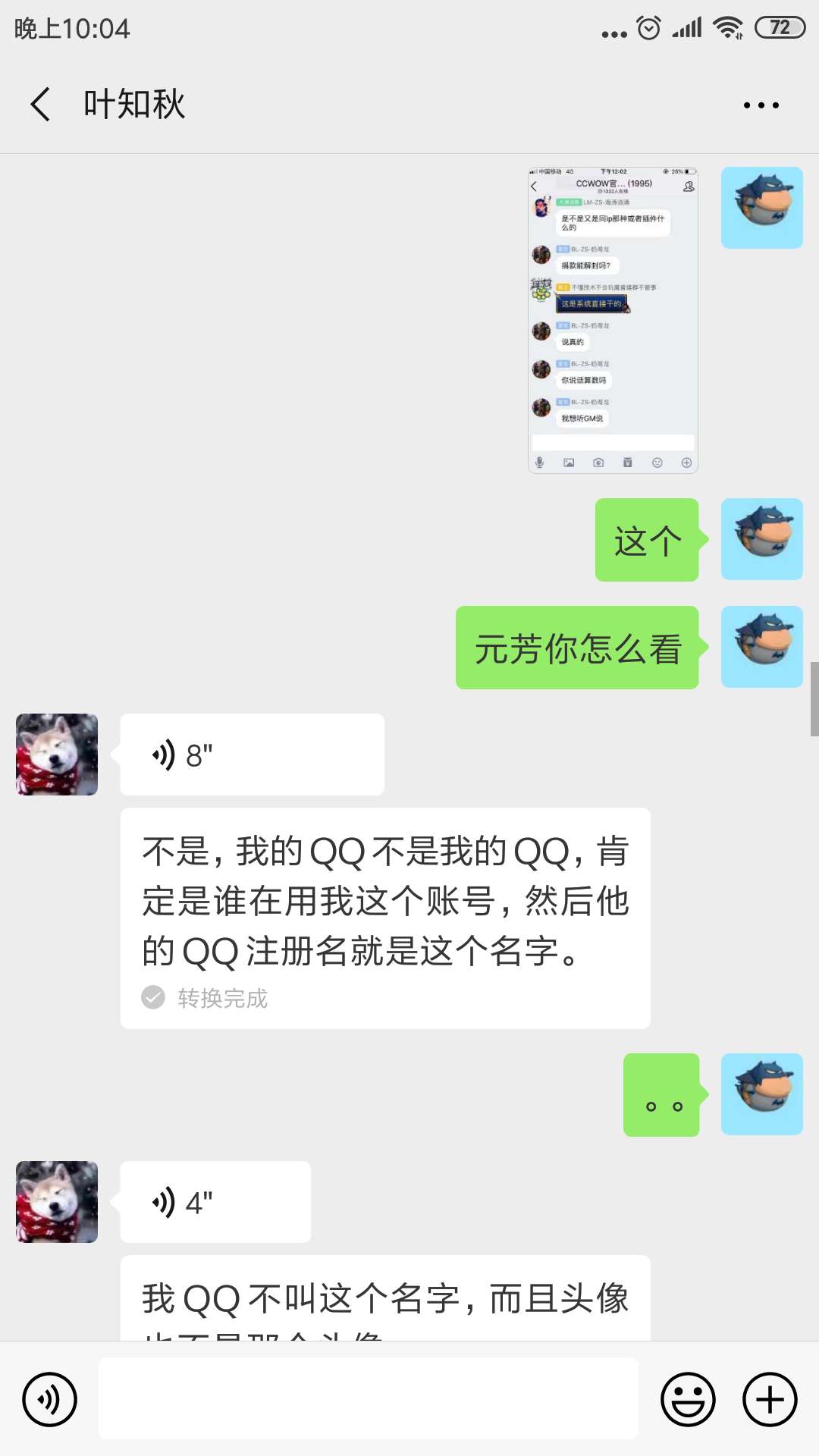This screenshot has height=1456, width=819.
Task: View 叶知秋's profile from 8" voice avatar
Action: 57,755
